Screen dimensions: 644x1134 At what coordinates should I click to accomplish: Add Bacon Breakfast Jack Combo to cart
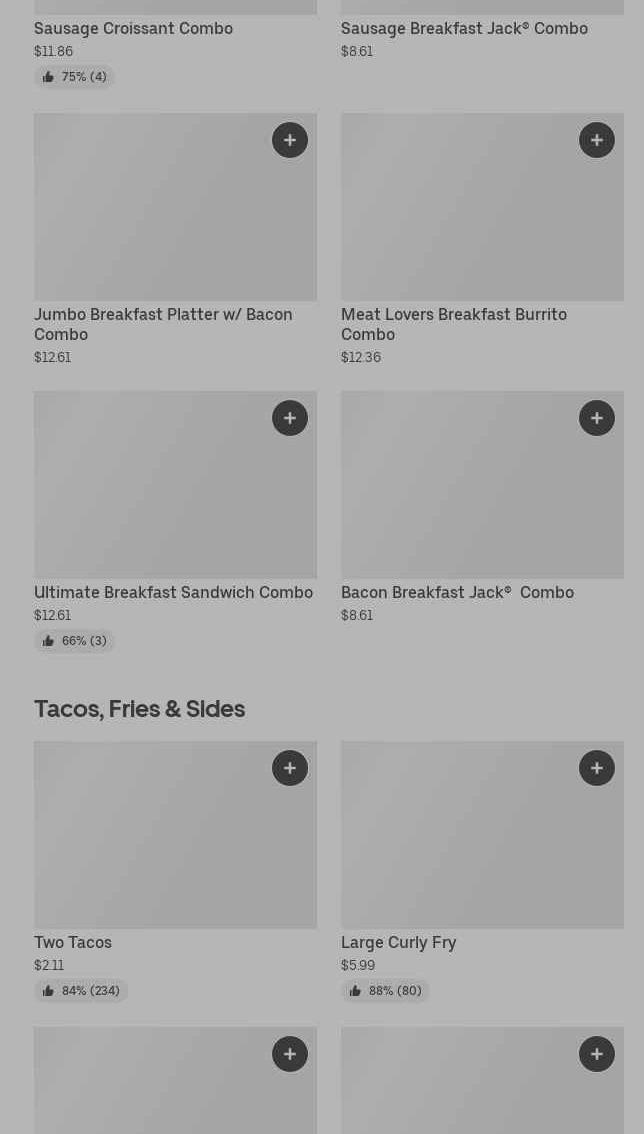[597, 418]
